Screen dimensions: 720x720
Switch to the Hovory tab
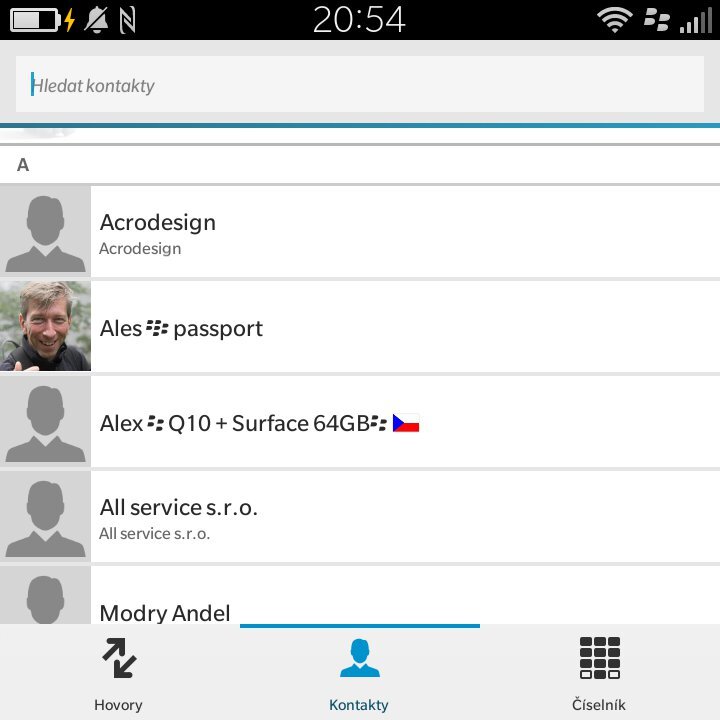pyautogui.click(x=119, y=674)
